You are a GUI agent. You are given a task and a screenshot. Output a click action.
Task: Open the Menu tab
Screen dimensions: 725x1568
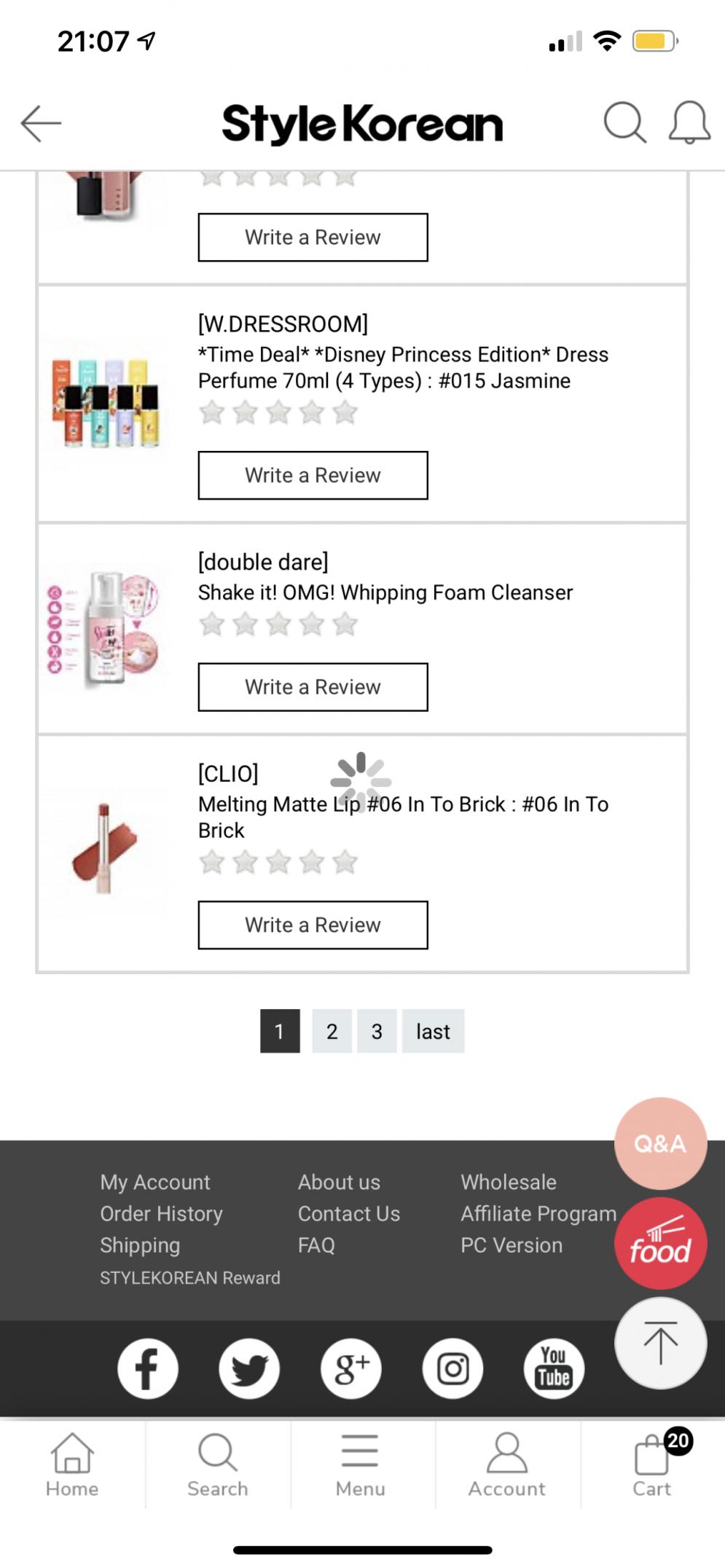361,1465
